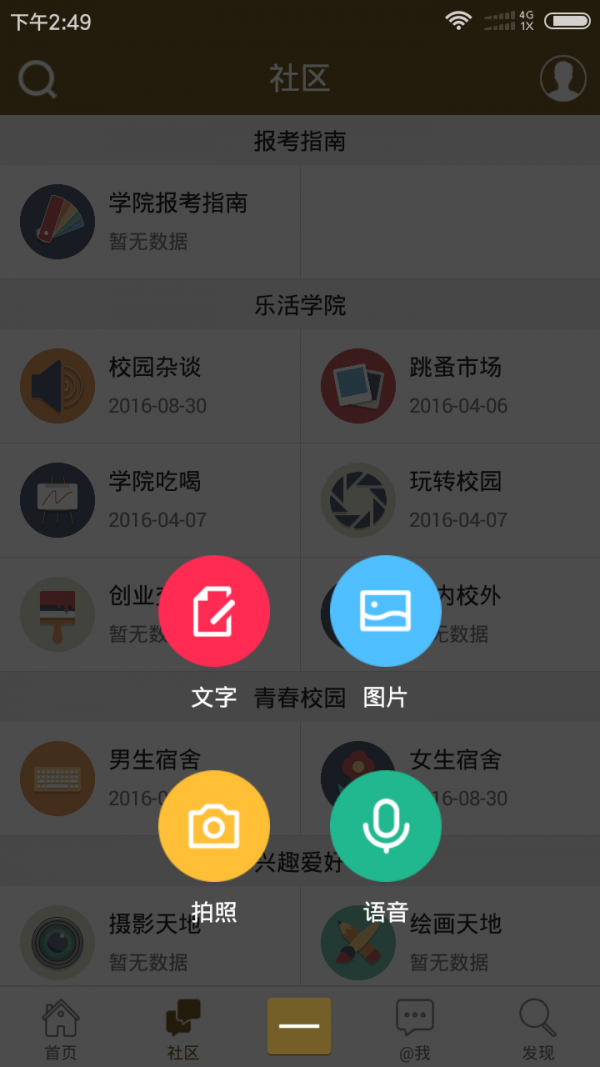Go to the @我 tab
600x1067 pixels.
tap(414, 1030)
